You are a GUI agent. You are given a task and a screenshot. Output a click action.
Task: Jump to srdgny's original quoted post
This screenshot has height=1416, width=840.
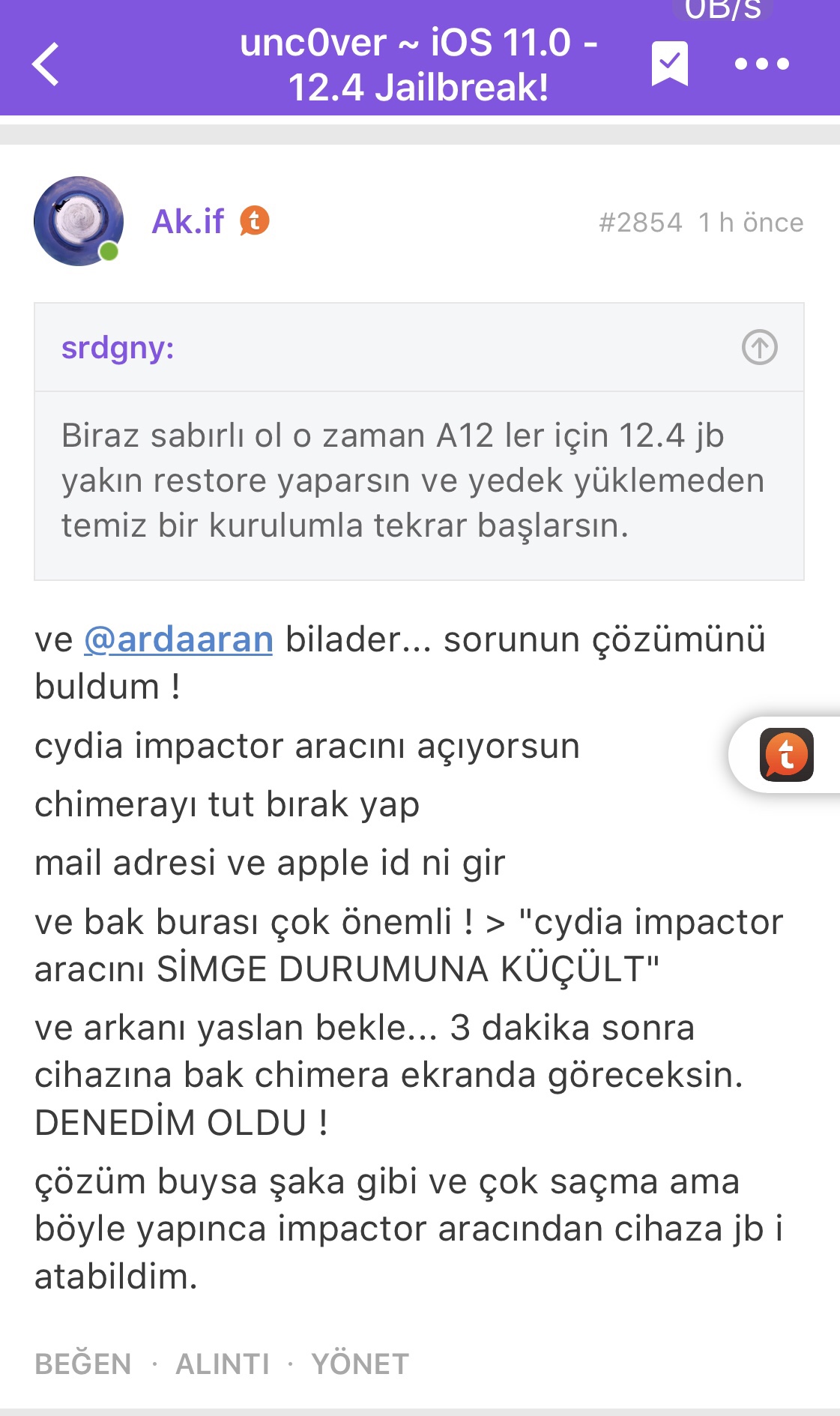pos(759,348)
